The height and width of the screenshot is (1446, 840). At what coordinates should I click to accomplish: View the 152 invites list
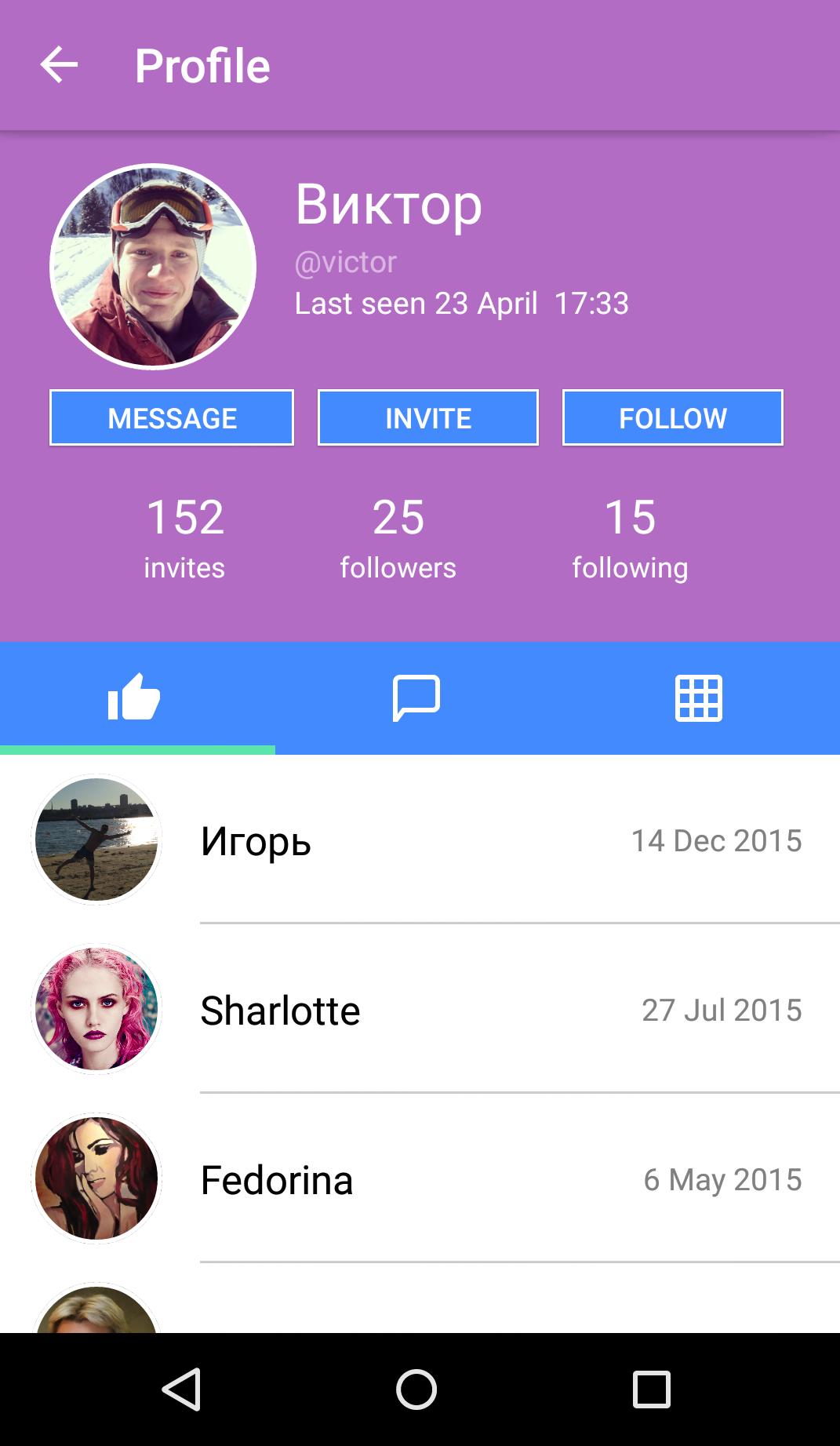[184, 537]
